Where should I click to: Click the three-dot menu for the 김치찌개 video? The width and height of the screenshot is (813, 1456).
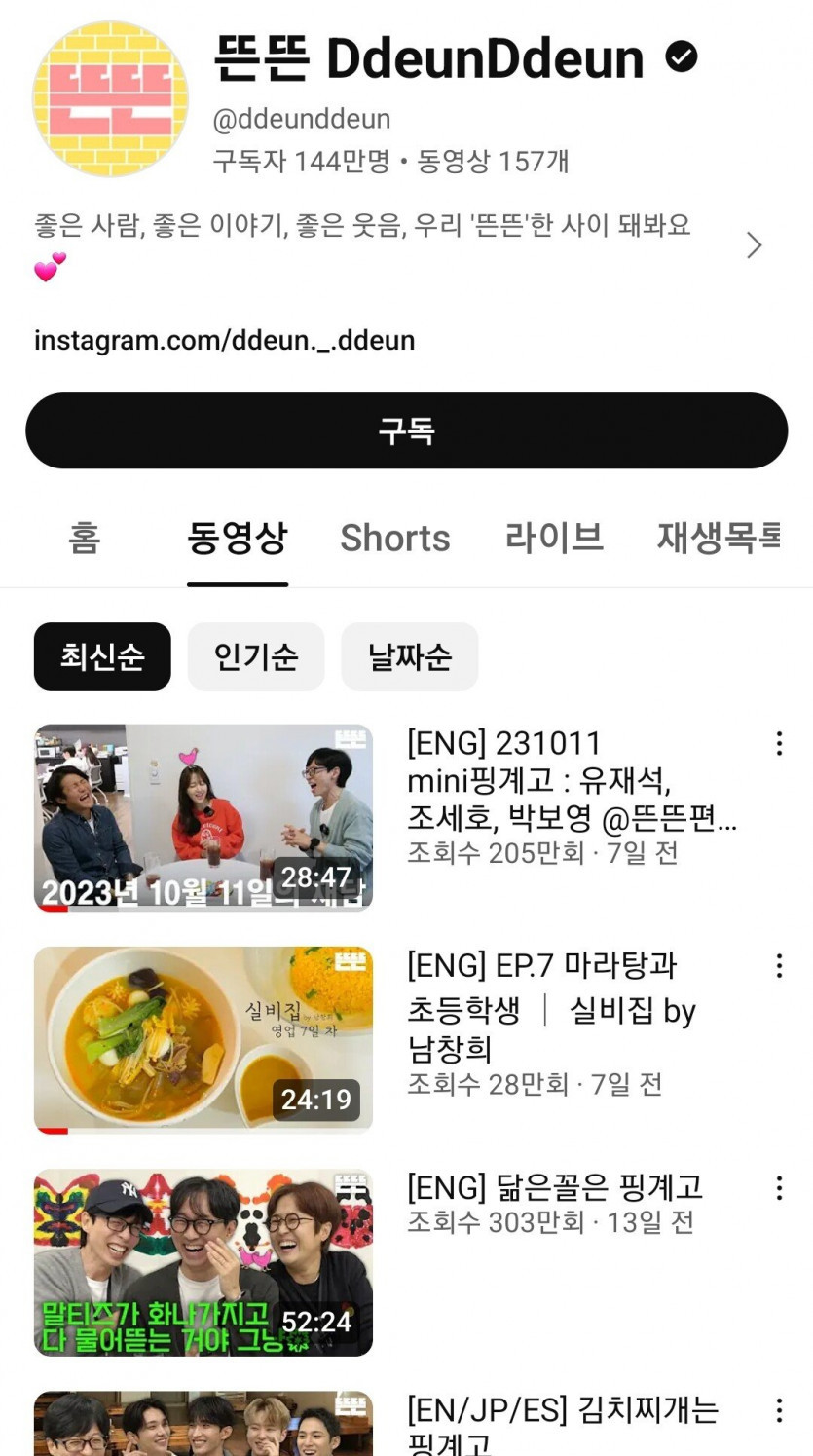(780, 1409)
